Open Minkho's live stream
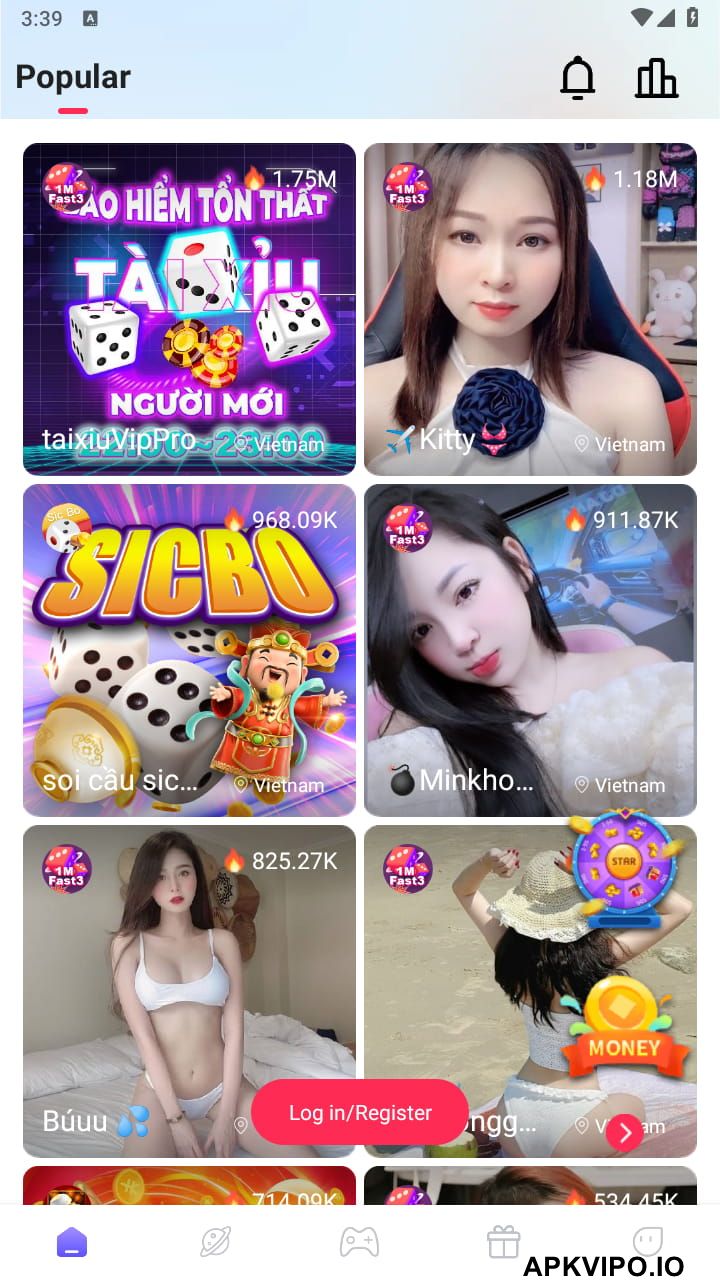720x1280 pixels. click(x=530, y=650)
